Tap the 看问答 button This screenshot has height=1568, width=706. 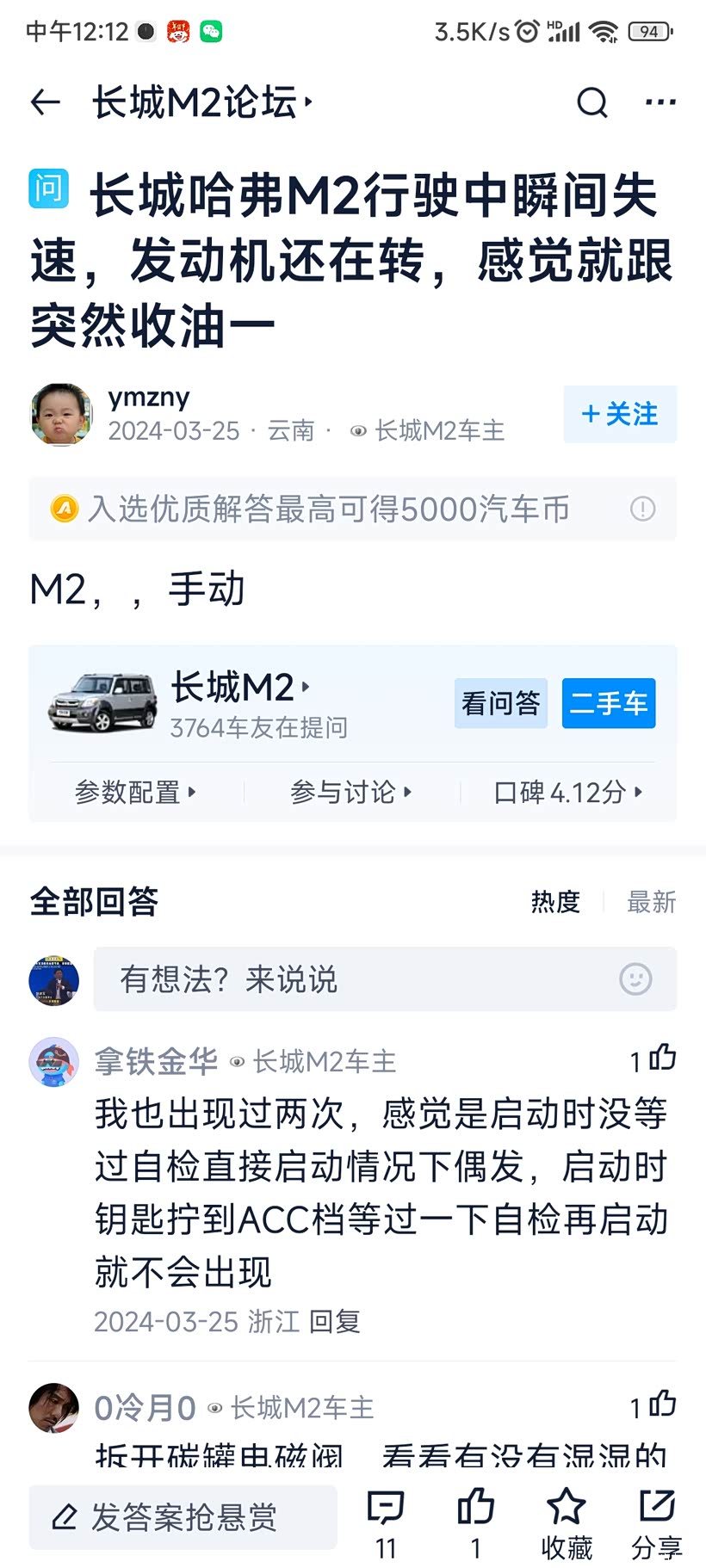click(500, 703)
